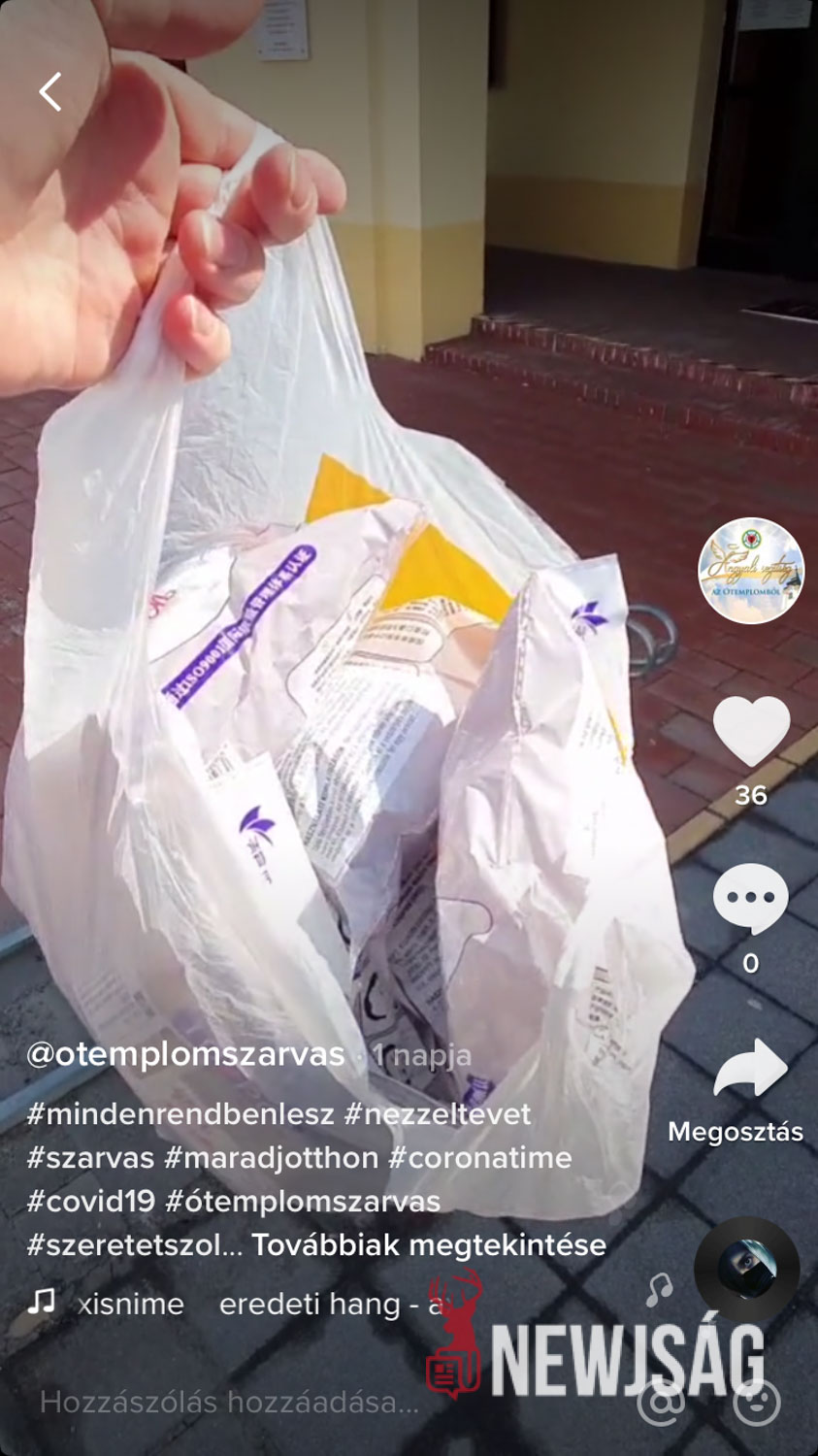
Task: Open the @otemplomszarvas username link
Action: click(x=185, y=1054)
